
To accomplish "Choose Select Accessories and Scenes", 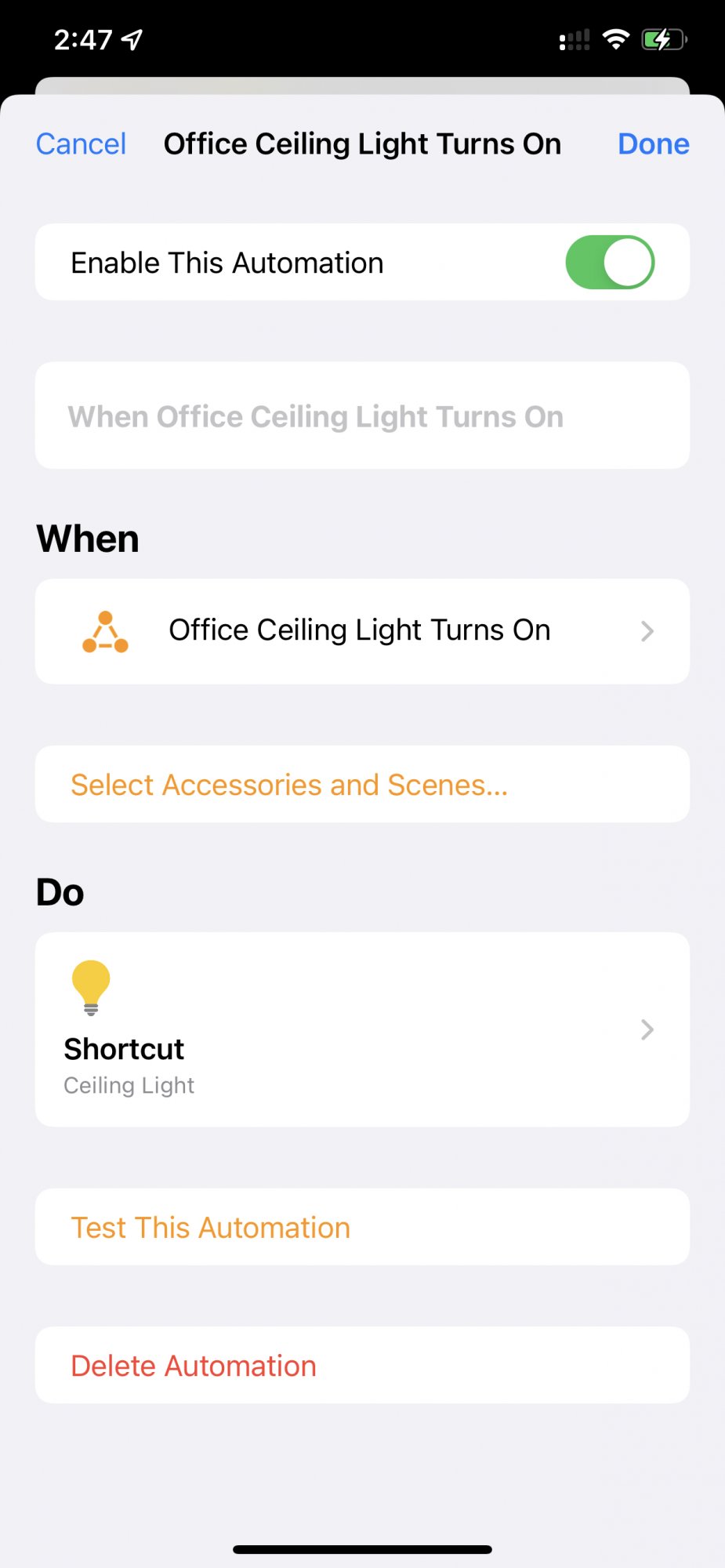I will click(x=289, y=785).
